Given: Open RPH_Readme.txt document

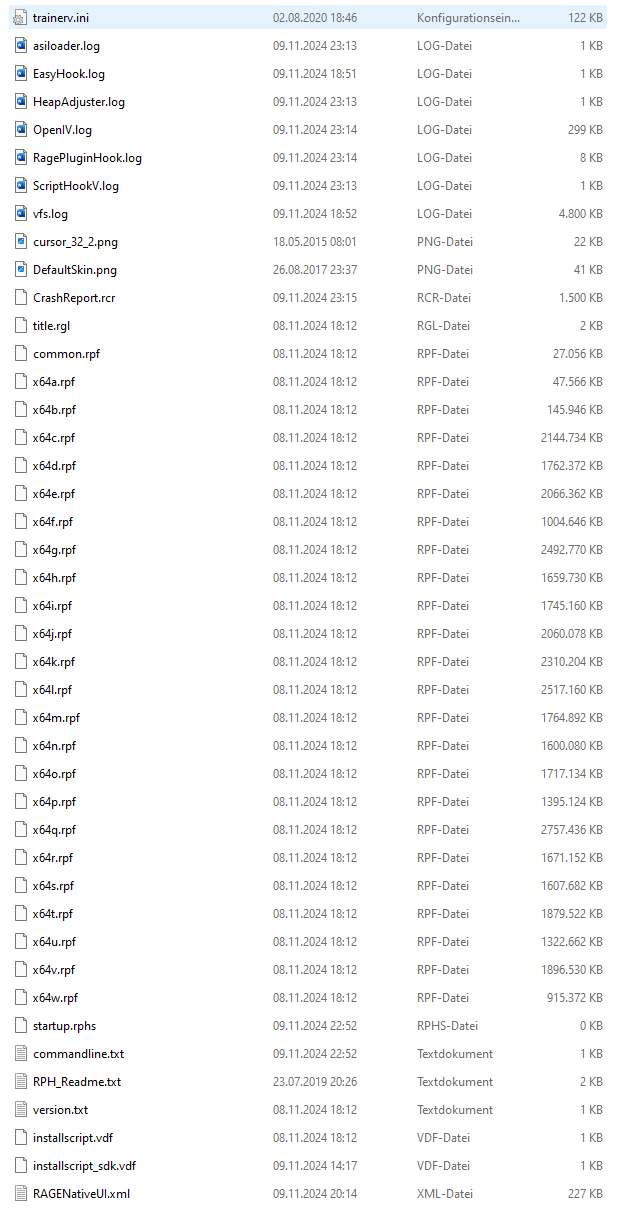Looking at the screenshot, I should [76, 1082].
